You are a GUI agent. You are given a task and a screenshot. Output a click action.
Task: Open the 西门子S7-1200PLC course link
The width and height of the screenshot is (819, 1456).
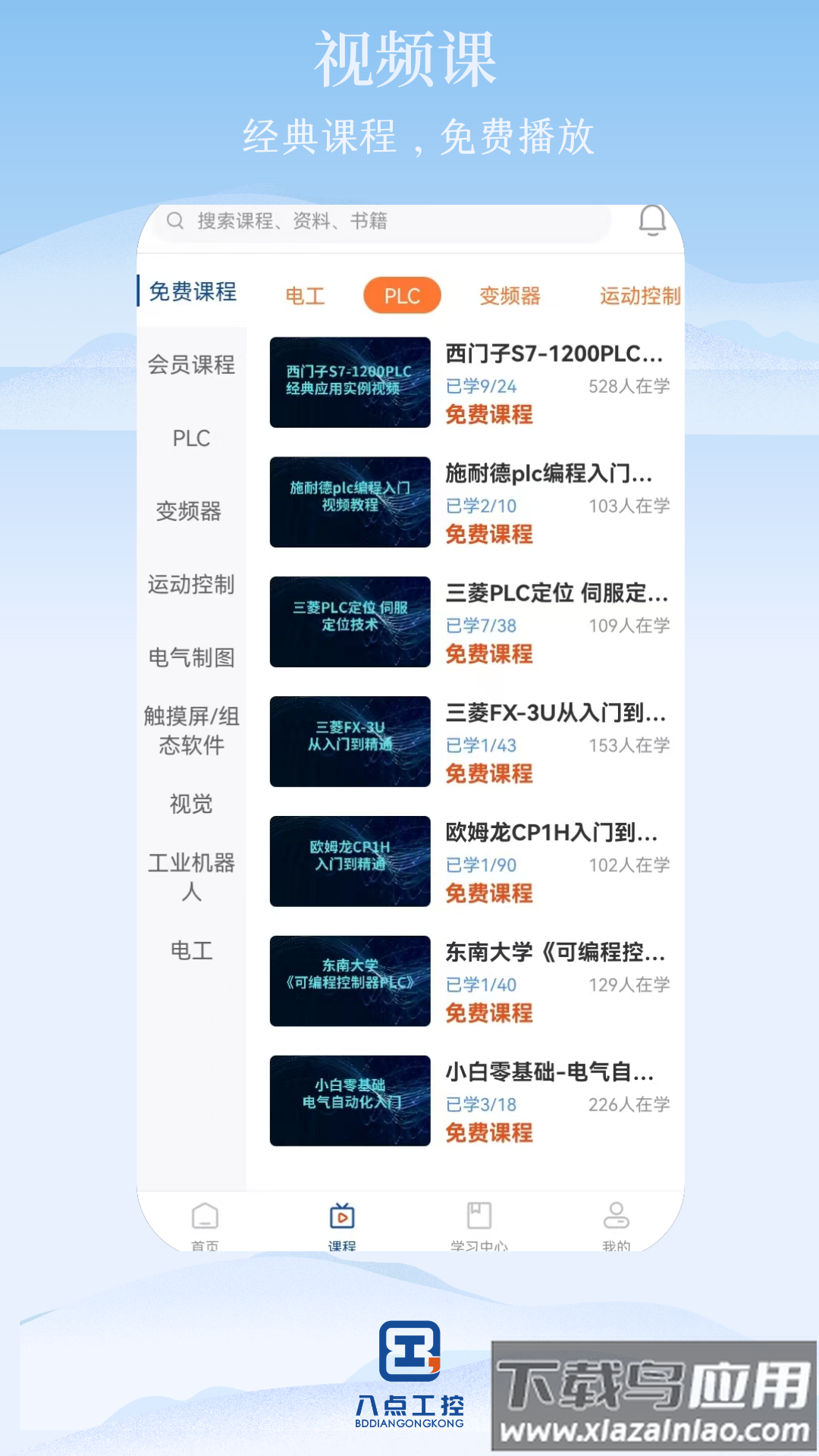554,353
